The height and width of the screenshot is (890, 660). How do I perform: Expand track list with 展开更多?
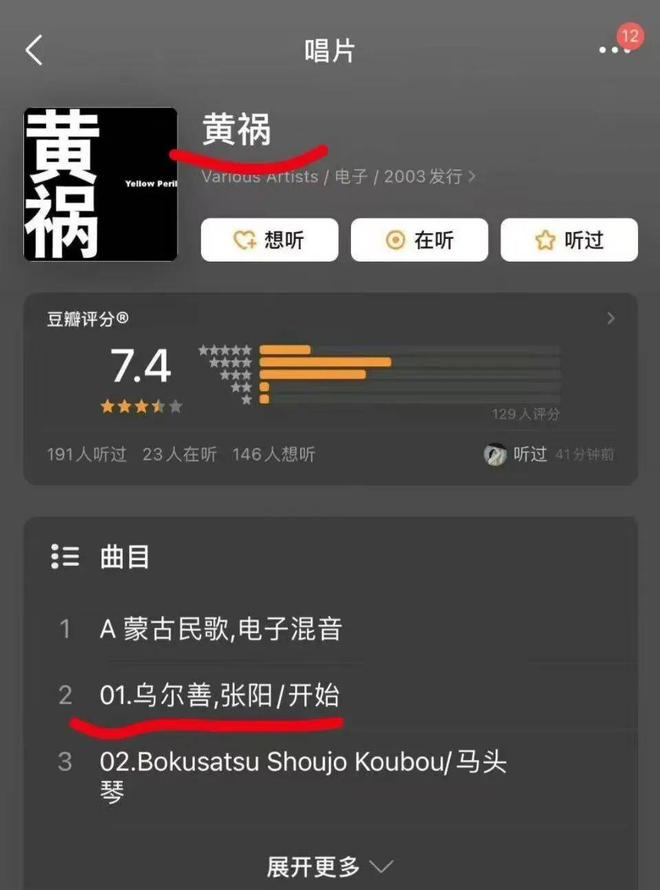330,865
